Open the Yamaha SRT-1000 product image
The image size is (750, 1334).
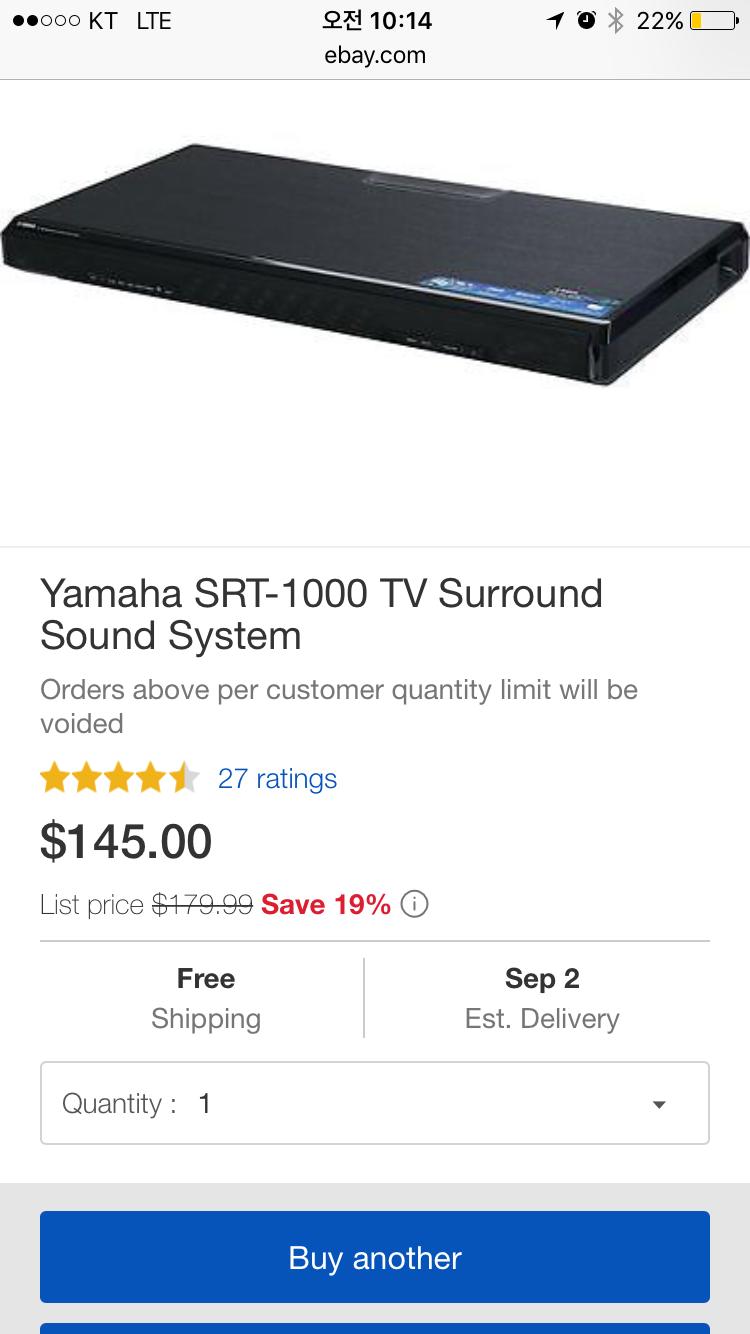point(375,265)
